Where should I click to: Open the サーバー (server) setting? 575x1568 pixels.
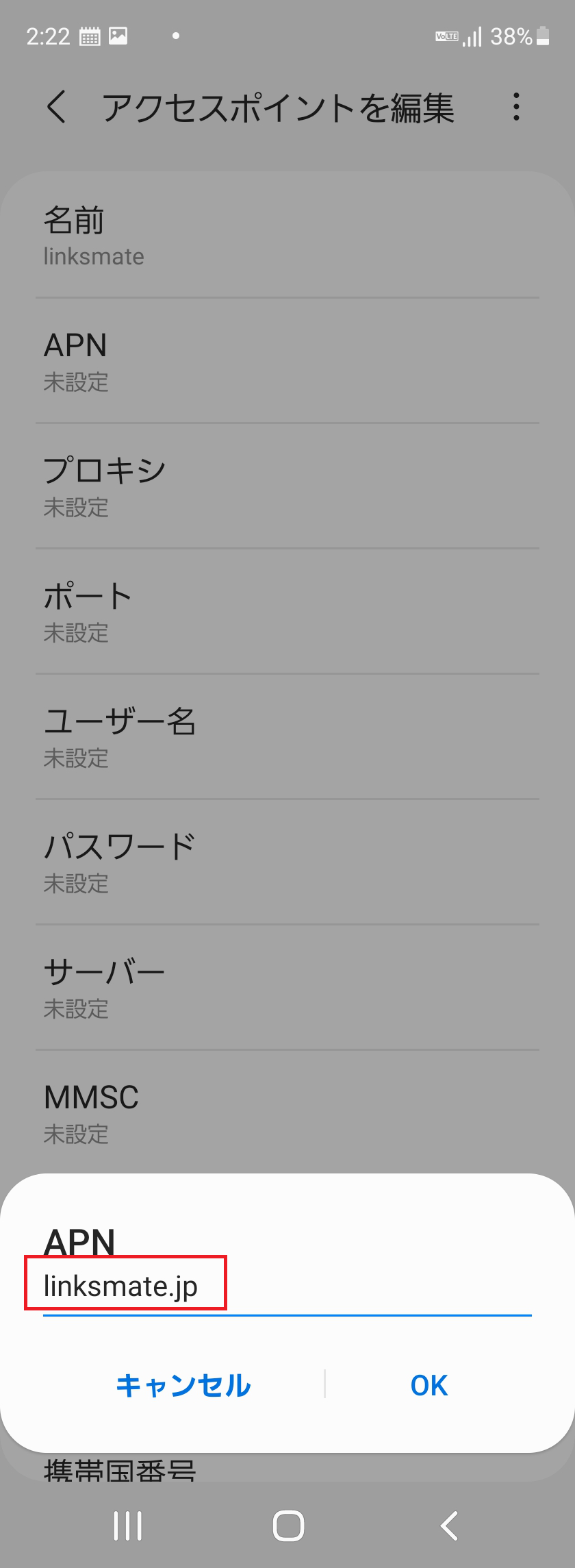tap(287, 988)
